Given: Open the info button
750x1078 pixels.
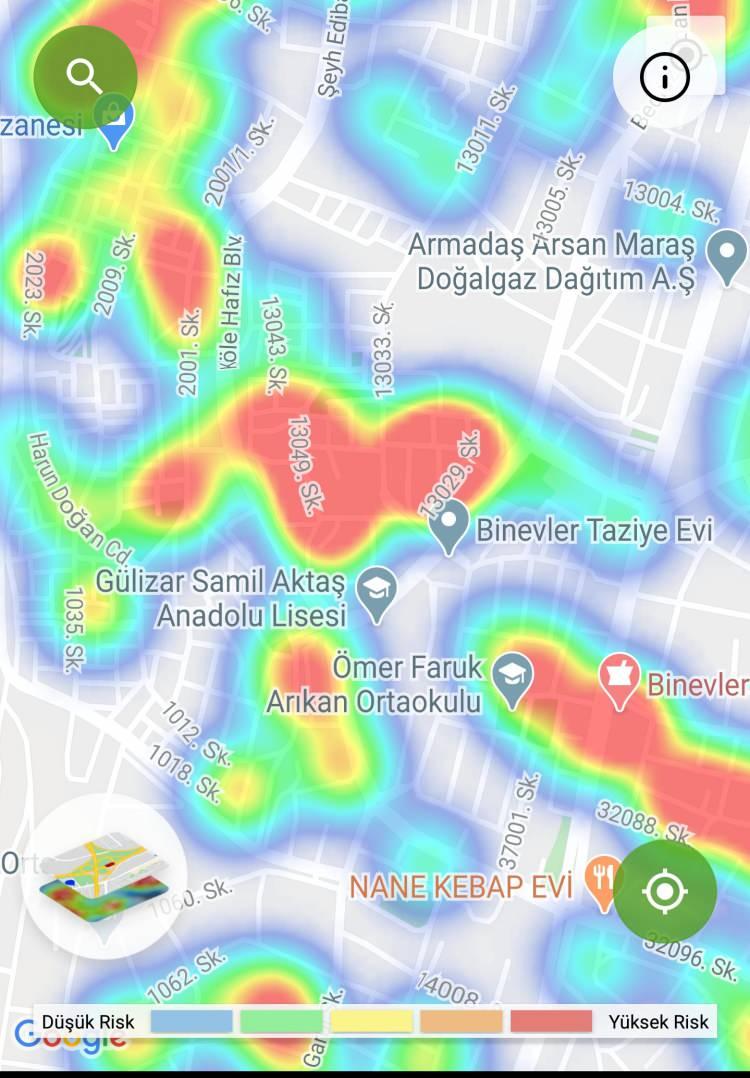Looking at the screenshot, I should pos(665,76).
